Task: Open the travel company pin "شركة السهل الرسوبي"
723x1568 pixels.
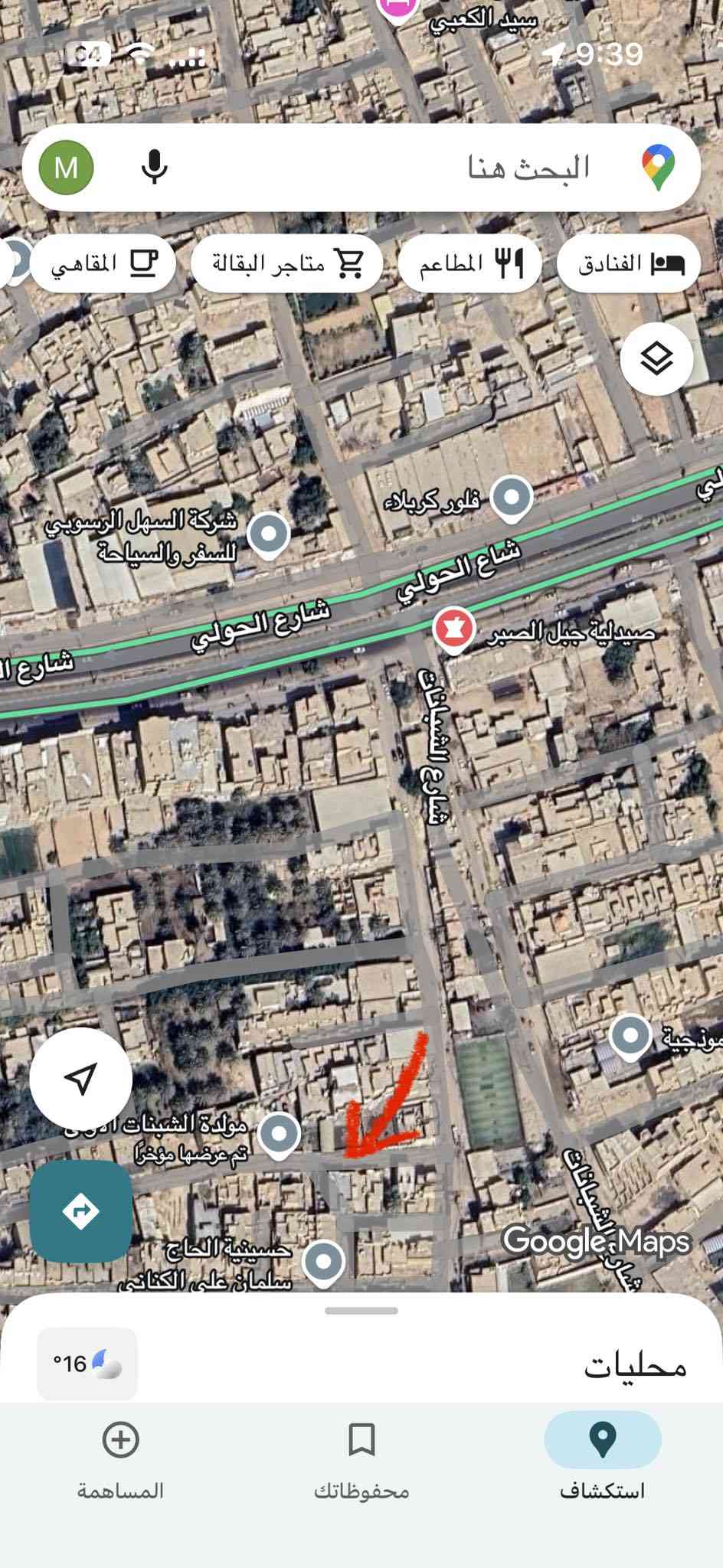Action: click(269, 533)
